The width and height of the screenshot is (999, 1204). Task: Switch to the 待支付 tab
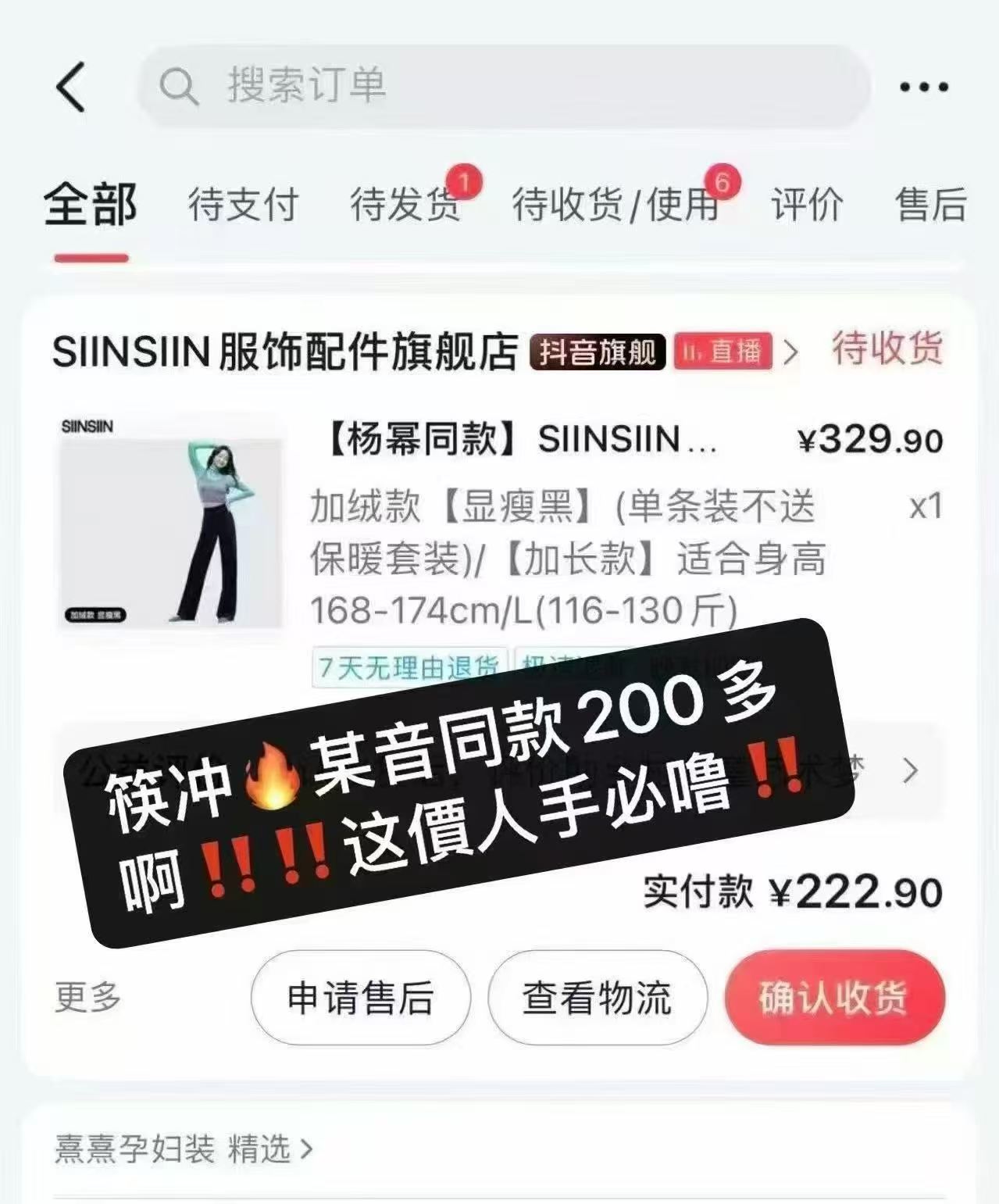(244, 205)
